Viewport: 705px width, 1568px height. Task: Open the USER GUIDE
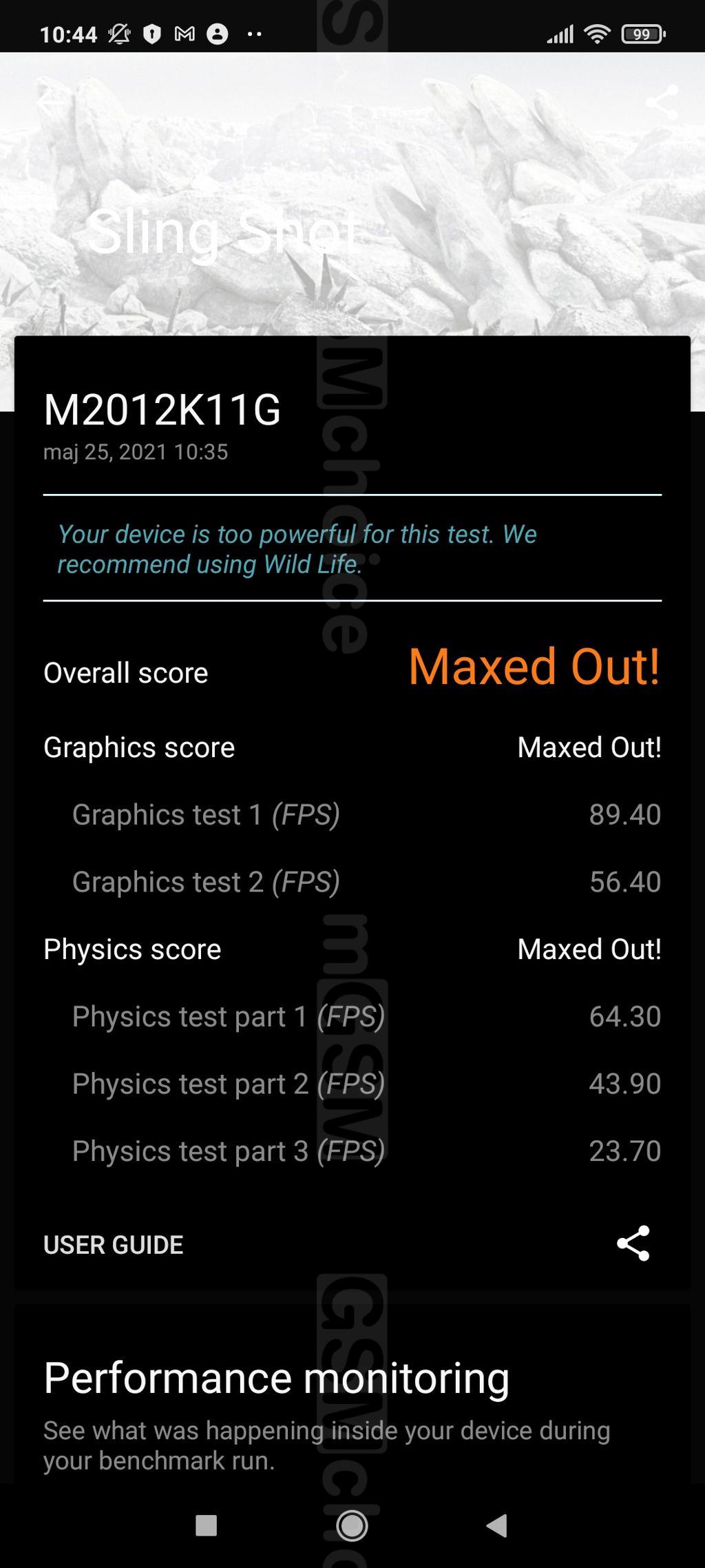tap(114, 1245)
